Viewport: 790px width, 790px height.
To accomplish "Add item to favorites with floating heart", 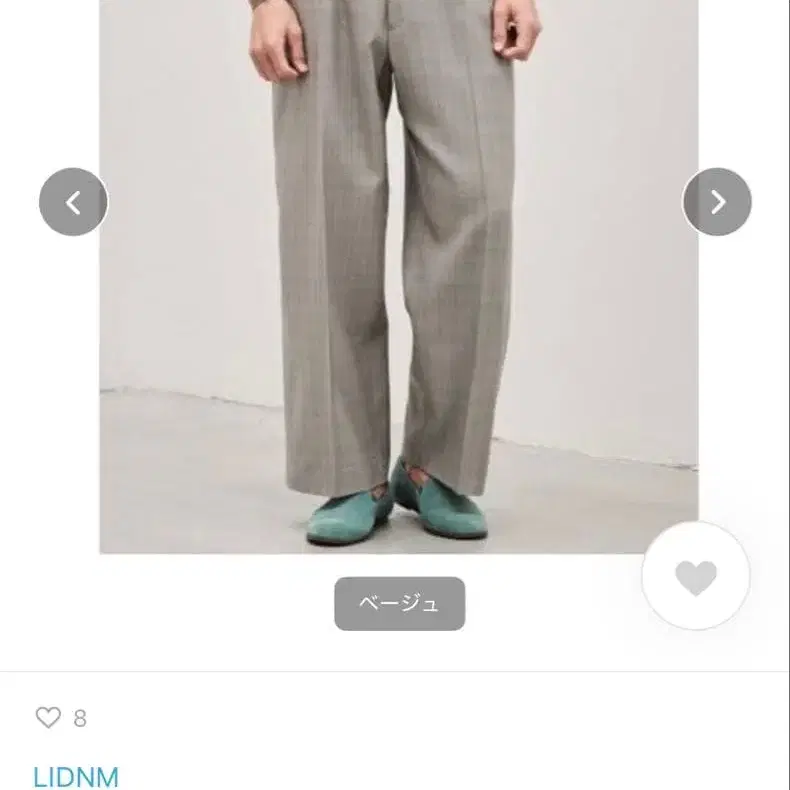I will 696,575.
